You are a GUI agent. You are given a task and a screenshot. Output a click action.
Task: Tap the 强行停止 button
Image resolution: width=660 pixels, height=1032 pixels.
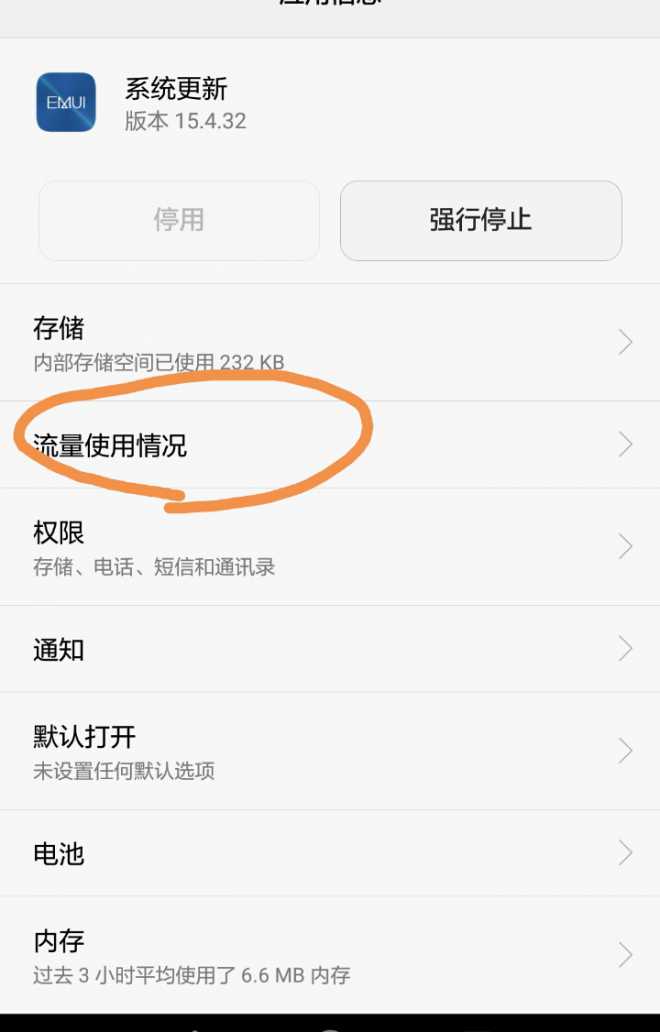click(x=481, y=220)
